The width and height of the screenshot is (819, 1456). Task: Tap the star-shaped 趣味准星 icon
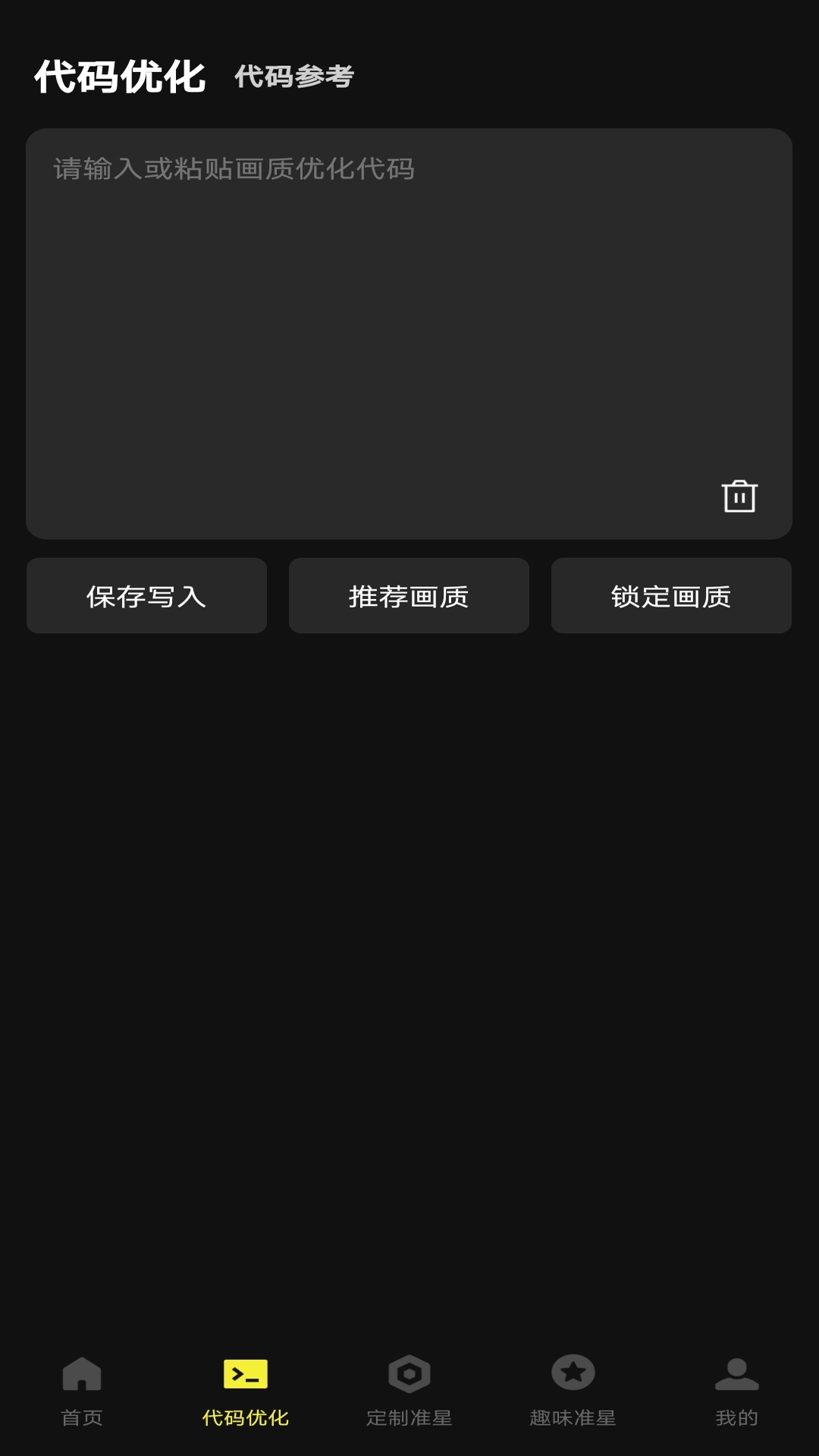click(573, 1374)
